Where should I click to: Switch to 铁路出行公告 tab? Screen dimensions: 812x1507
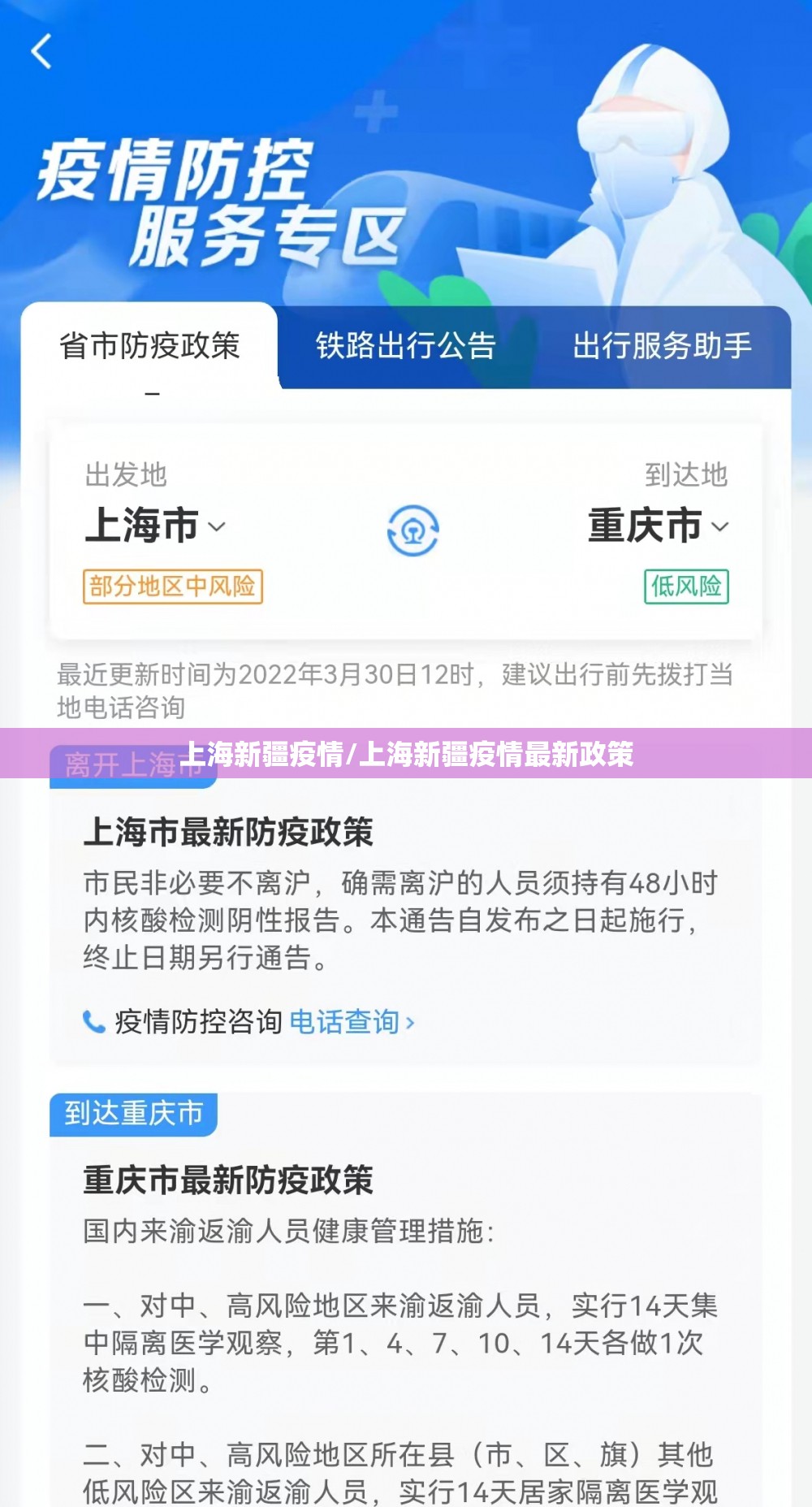pos(405,346)
